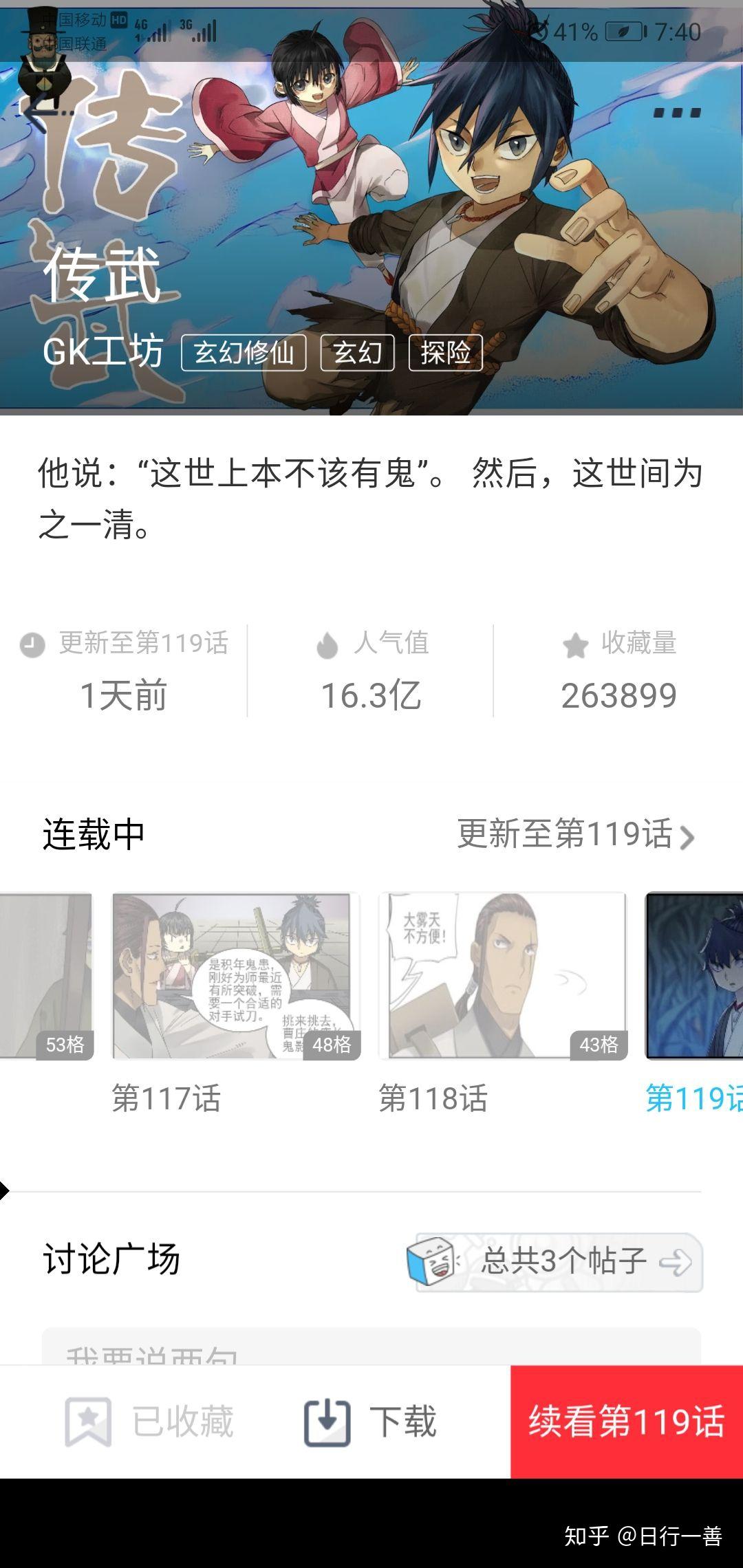743x1568 pixels.
Task: Read chapter 第118话
Action: tap(502, 976)
